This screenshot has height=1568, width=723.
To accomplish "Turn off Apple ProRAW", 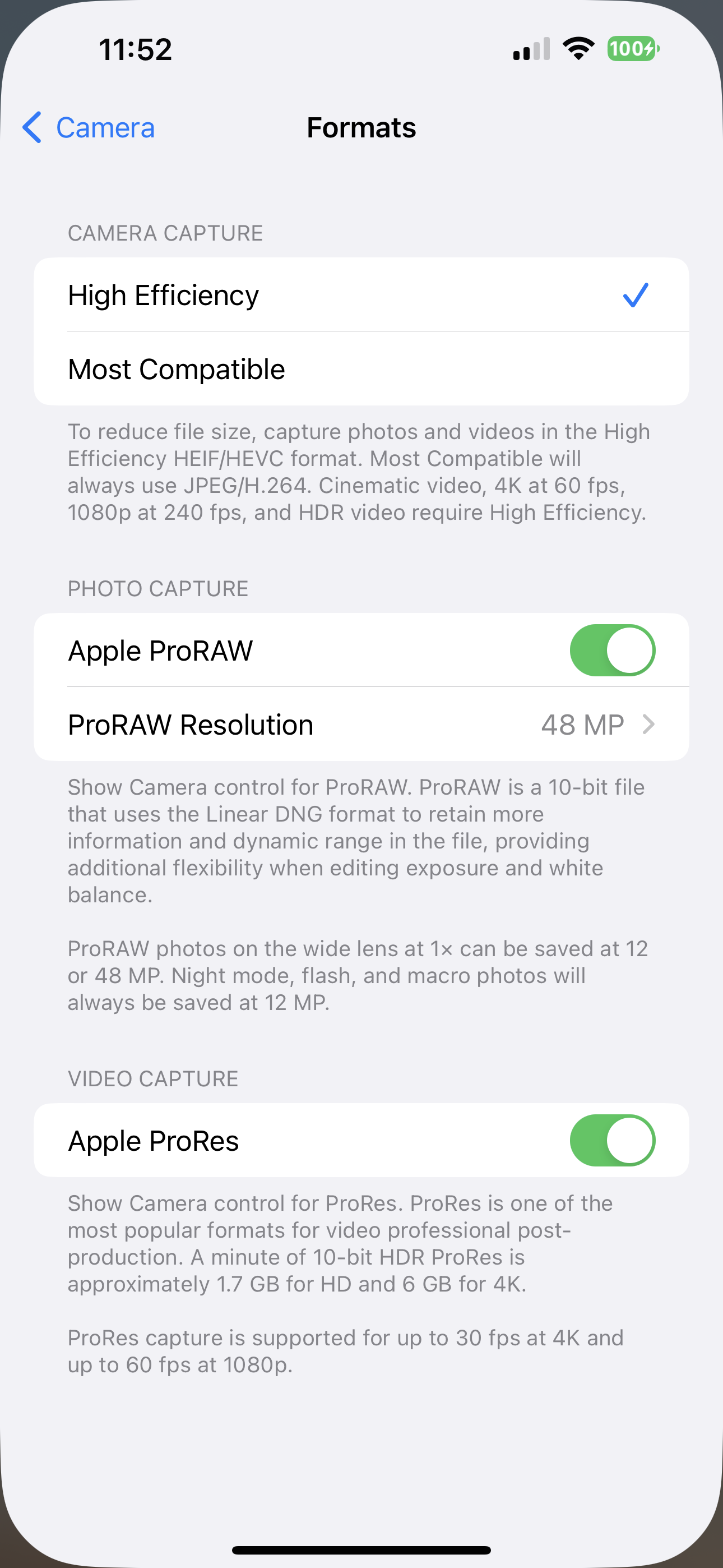I will click(x=611, y=651).
